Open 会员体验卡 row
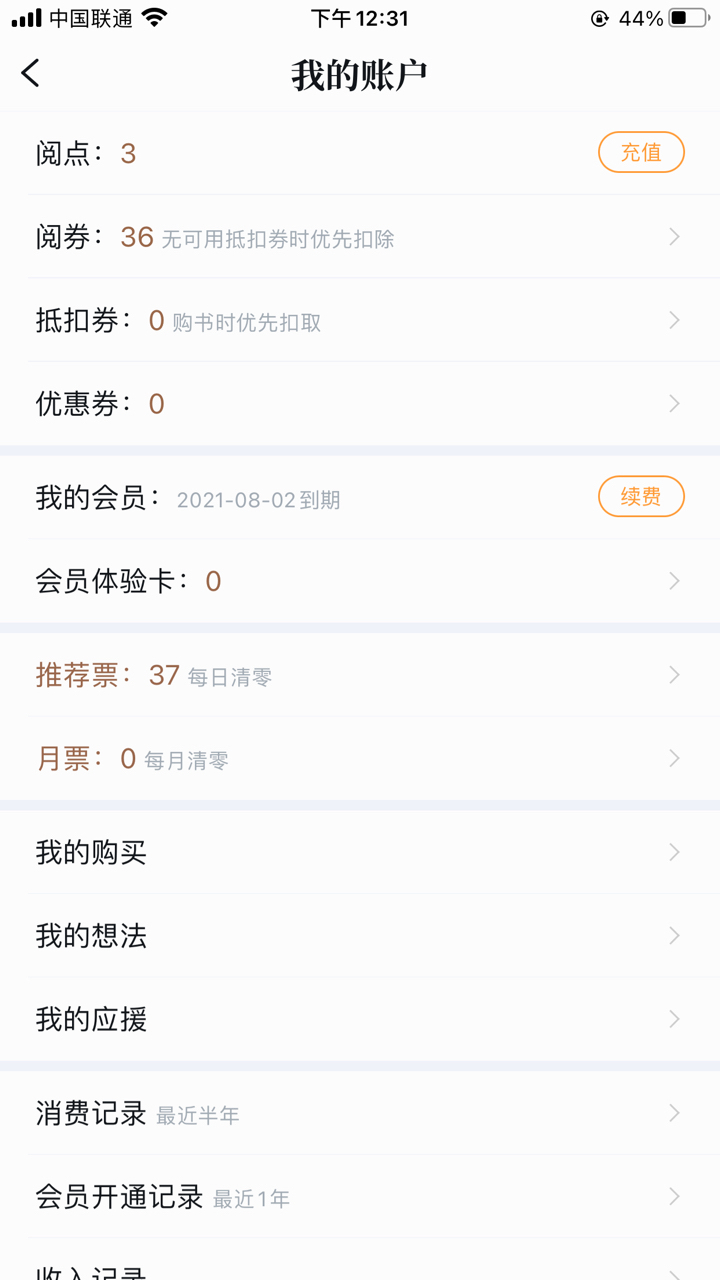Screen dimensions: 720x1280 [x=360, y=581]
